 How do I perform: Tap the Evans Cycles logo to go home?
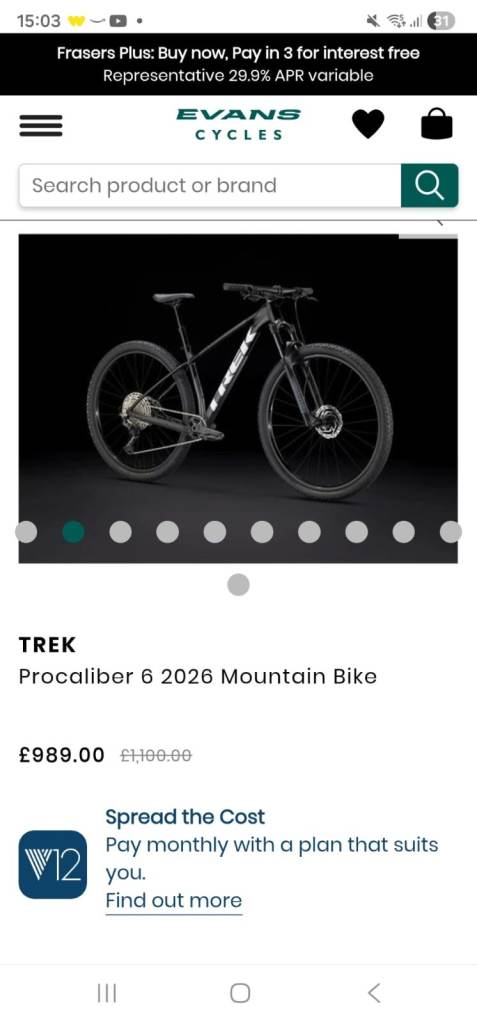[238, 125]
